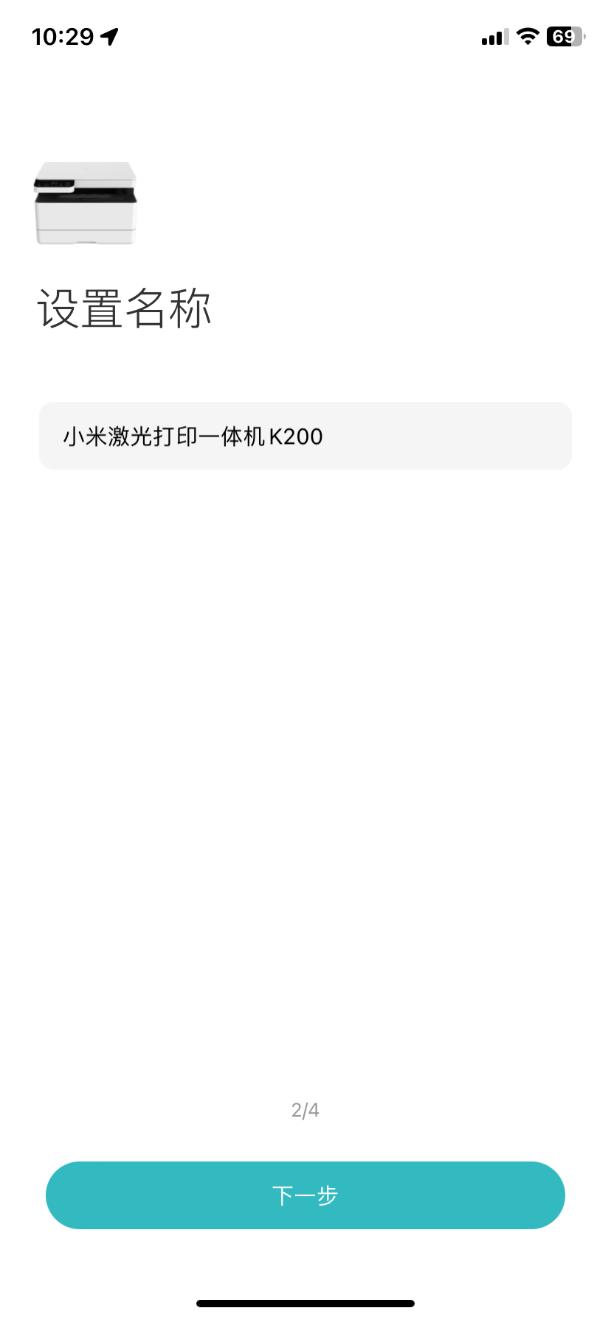Tap the 下一步 button to continue
Viewport: 611px width, 1319px height.
click(x=305, y=1195)
